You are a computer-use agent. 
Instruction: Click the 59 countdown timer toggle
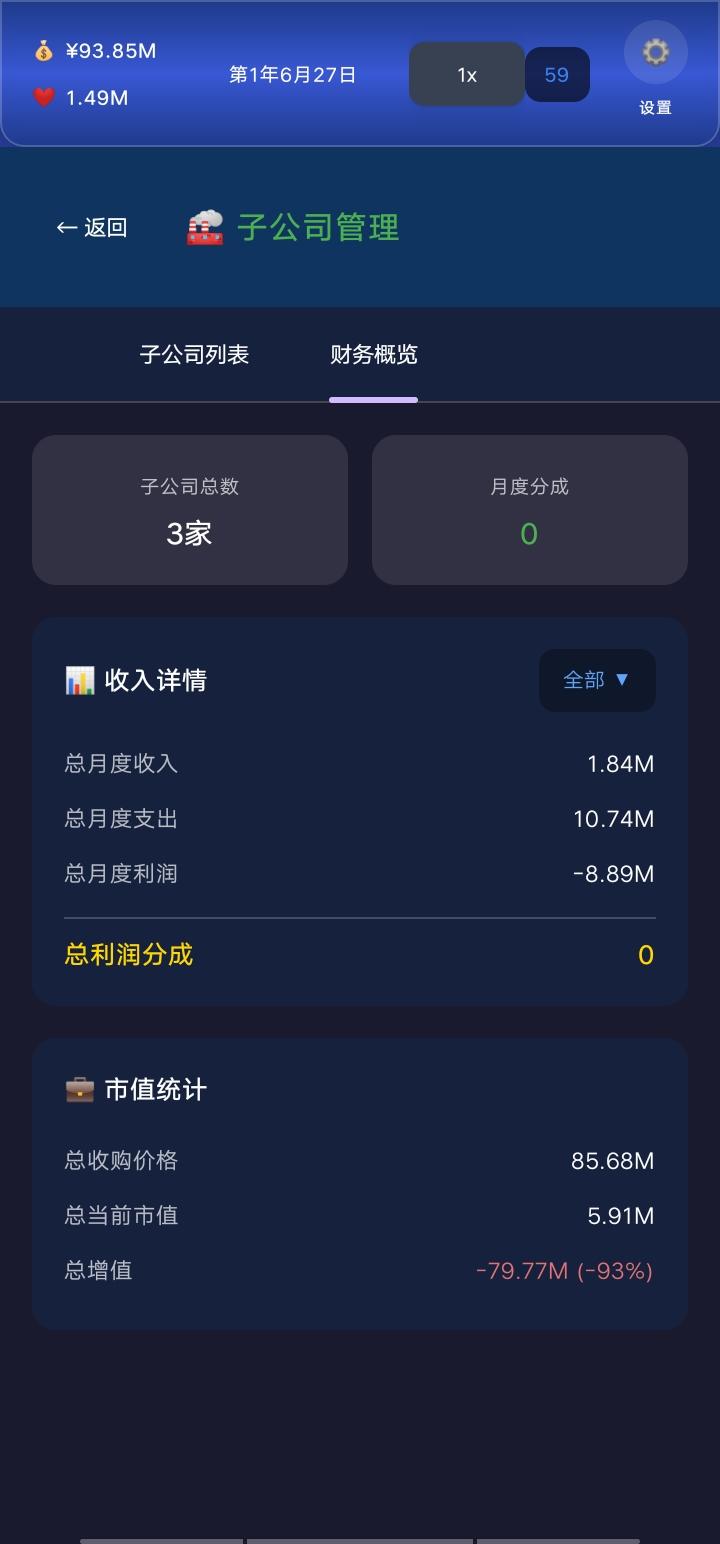(557, 73)
